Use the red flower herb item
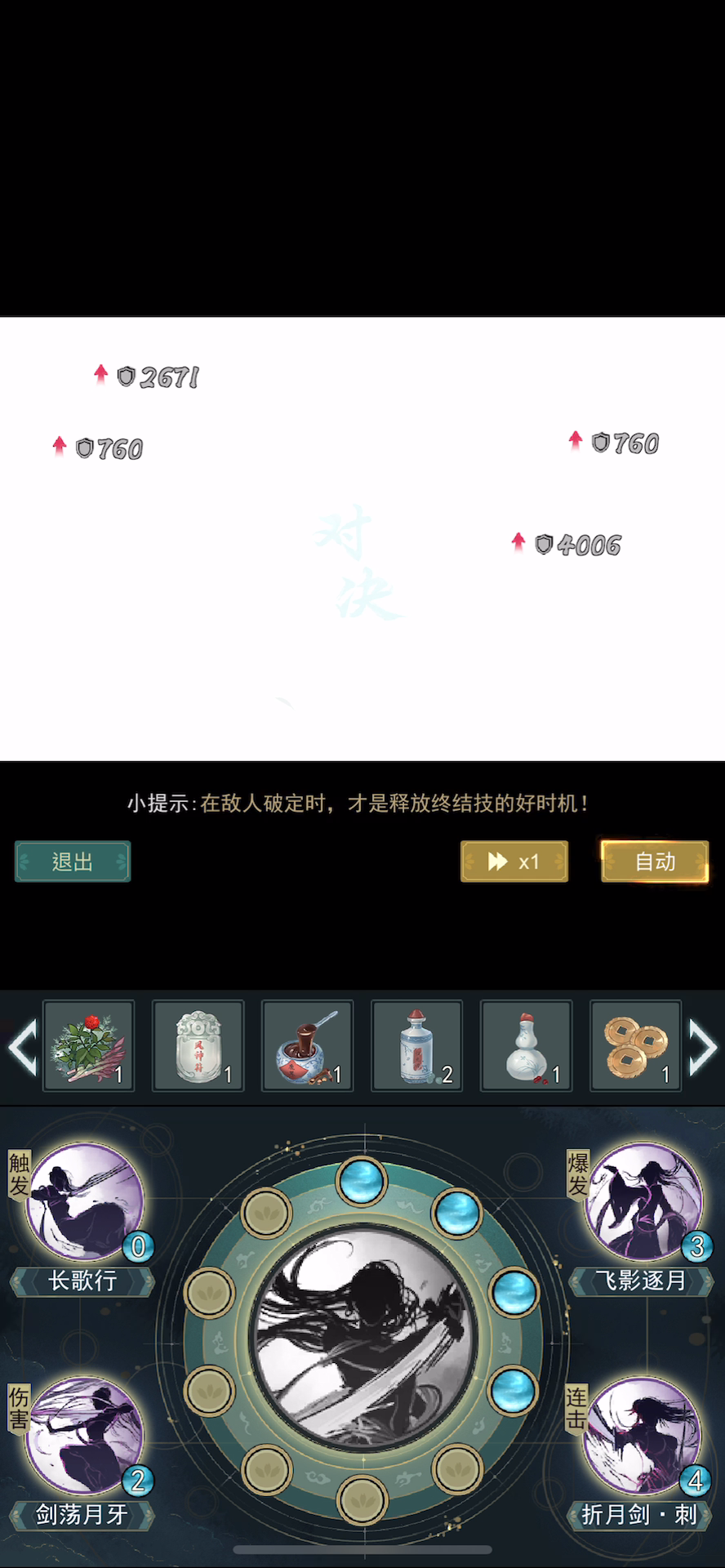Viewport: 725px width, 1568px height. [x=88, y=1046]
